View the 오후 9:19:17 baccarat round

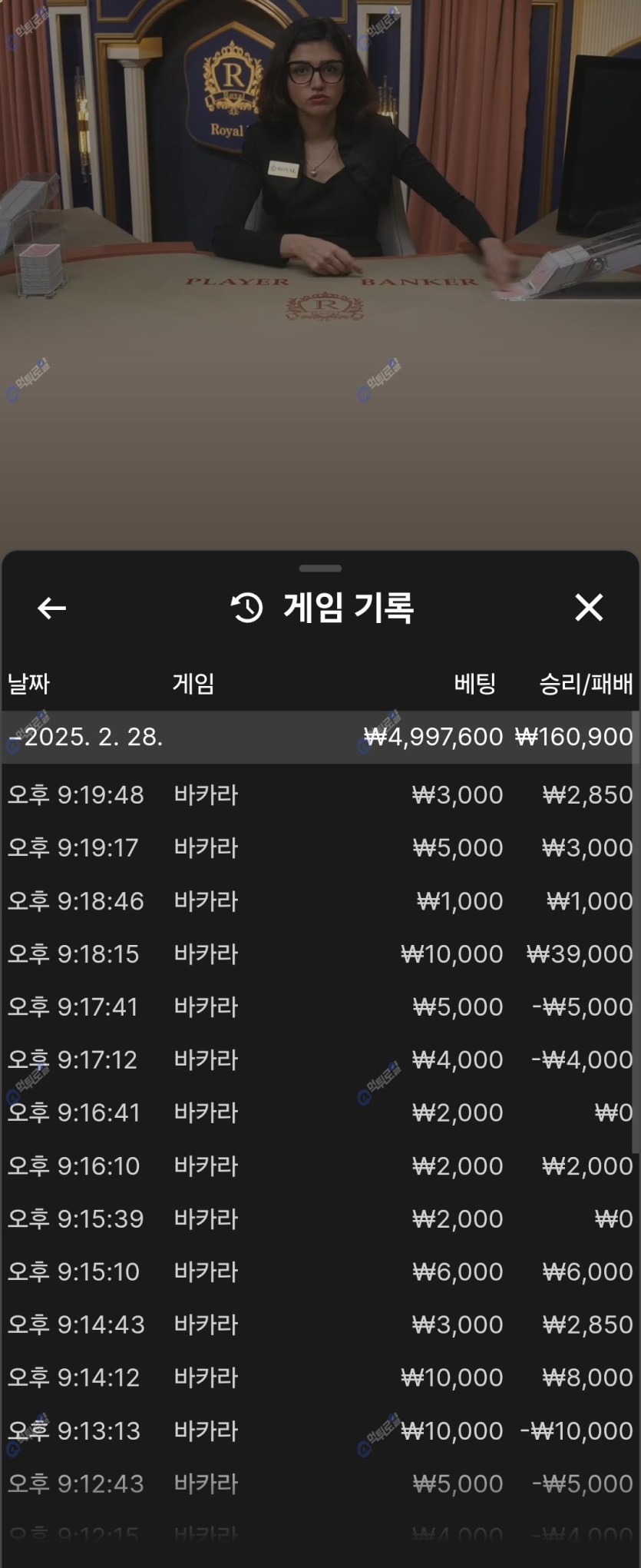click(x=319, y=847)
